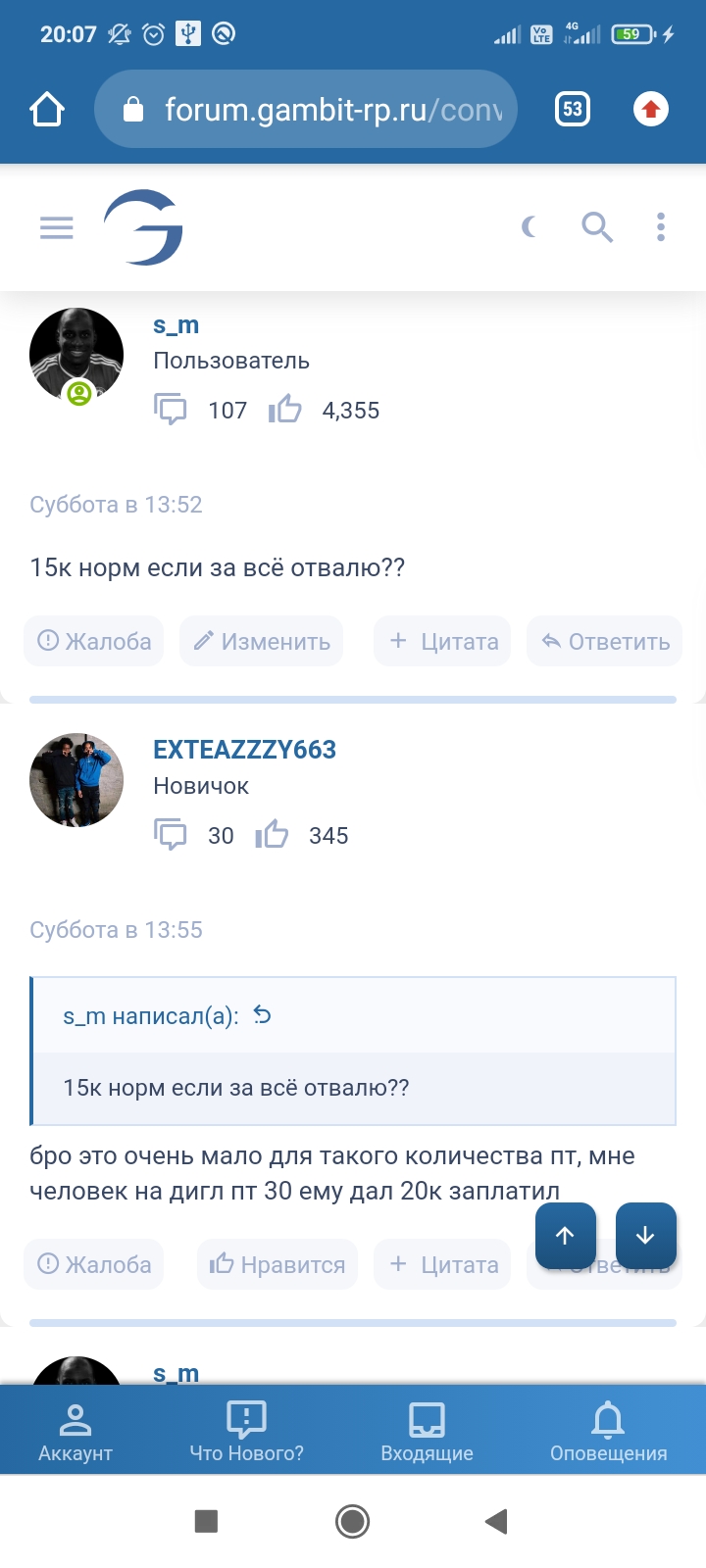Open the forum search

597,228
